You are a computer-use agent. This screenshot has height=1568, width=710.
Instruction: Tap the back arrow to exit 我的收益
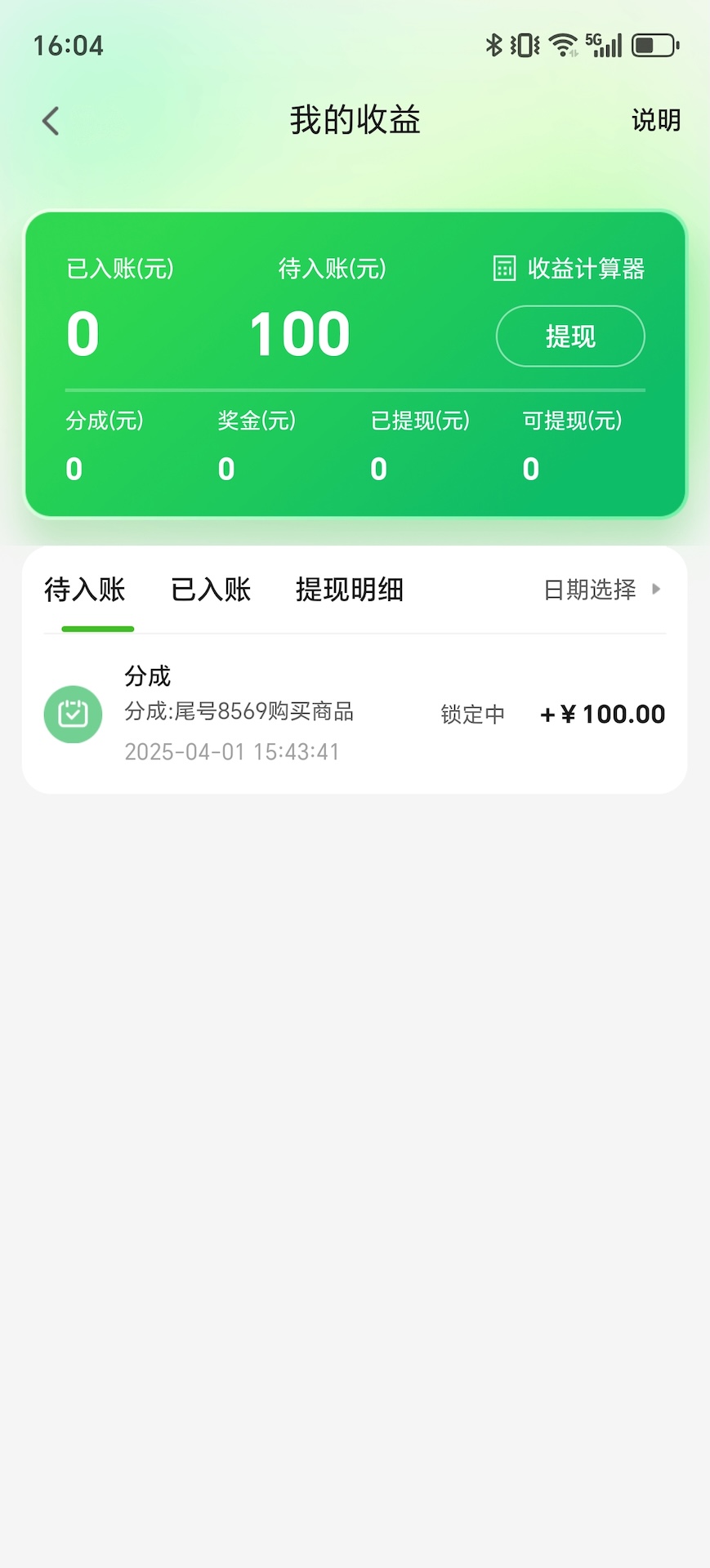tap(51, 119)
